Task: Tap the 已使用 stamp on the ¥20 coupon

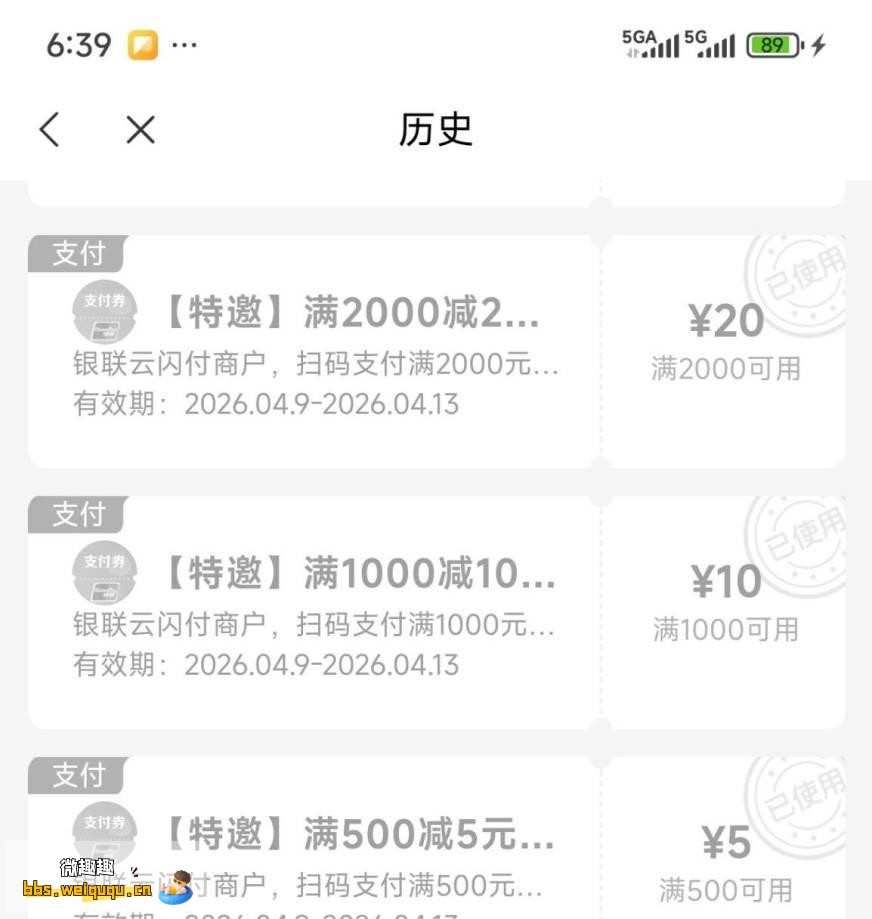Action: point(800,270)
